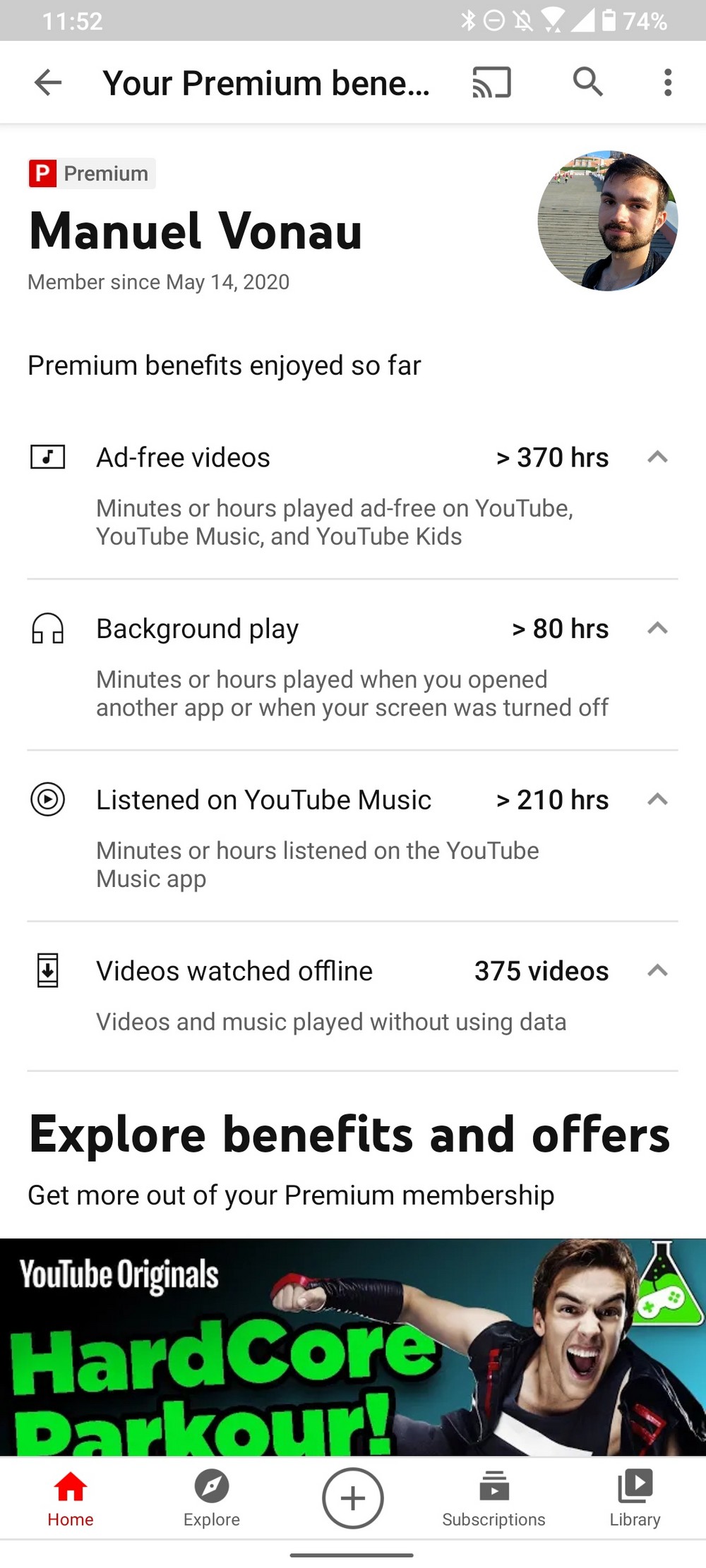Switch to the Library tab
This screenshot has height=1568, width=706.
(635, 1498)
